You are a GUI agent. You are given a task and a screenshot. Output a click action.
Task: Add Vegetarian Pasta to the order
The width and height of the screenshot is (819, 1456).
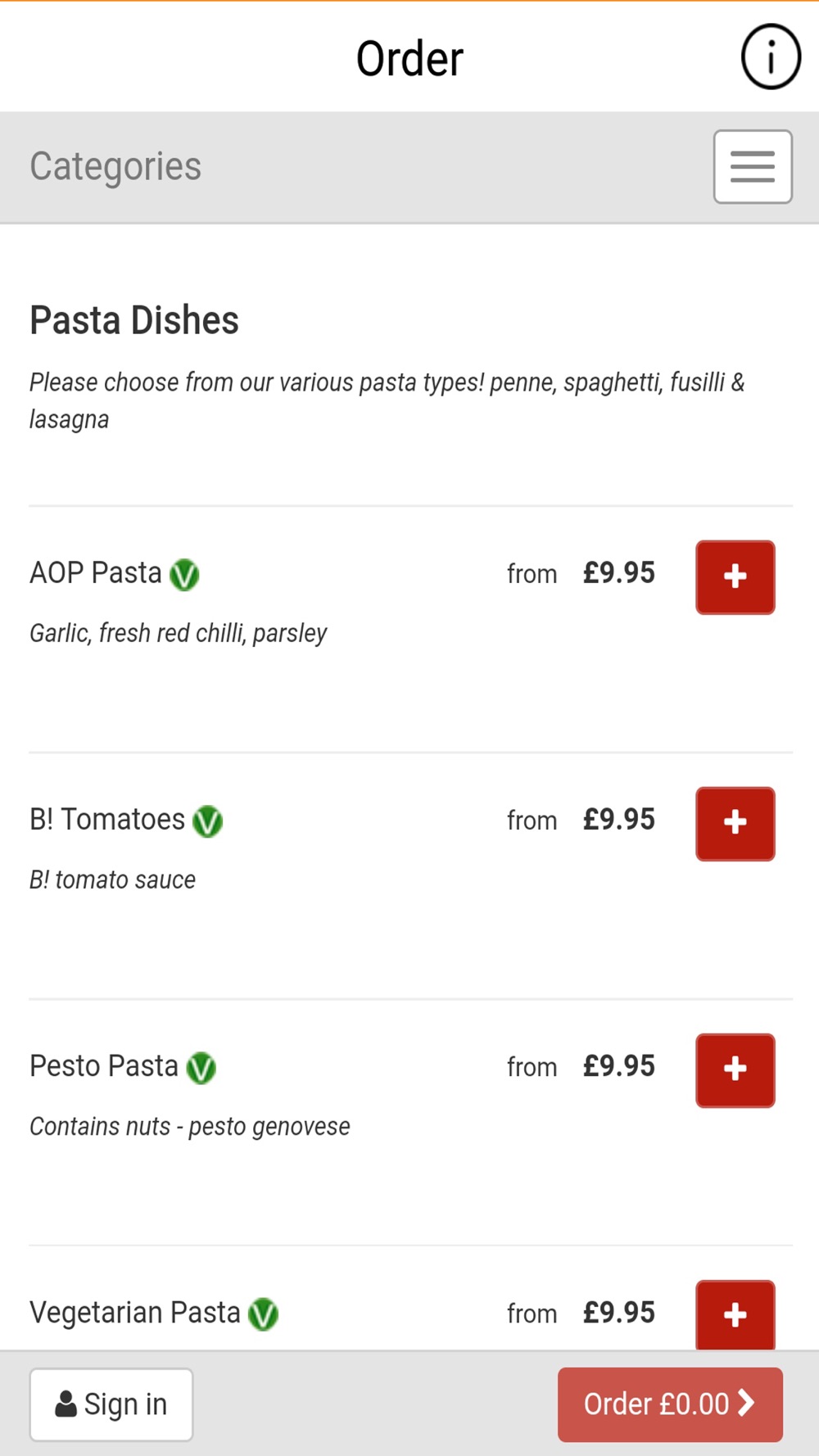(x=735, y=1314)
